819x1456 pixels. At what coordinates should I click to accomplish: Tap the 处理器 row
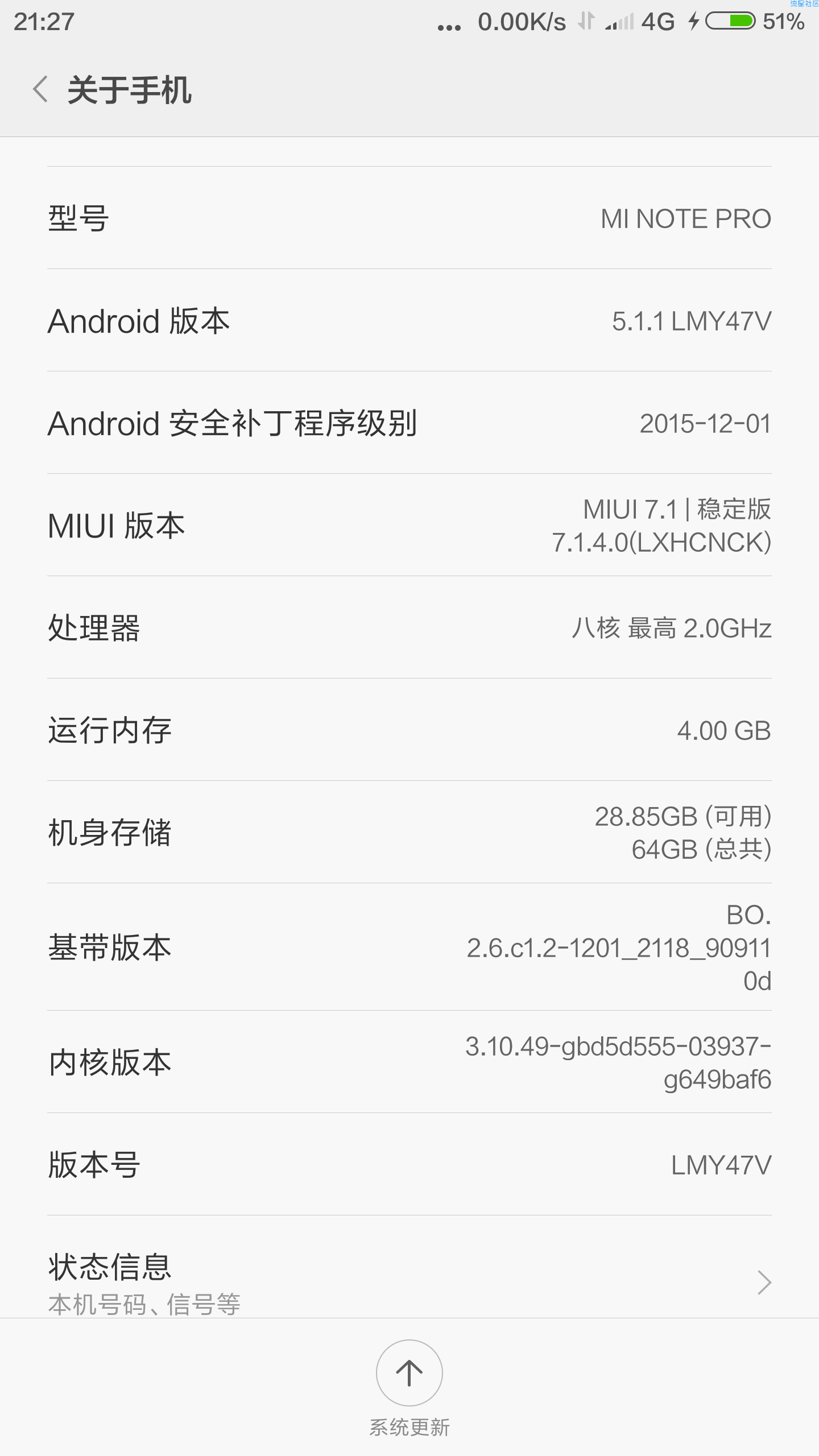pyautogui.click(x=409, y=627)
